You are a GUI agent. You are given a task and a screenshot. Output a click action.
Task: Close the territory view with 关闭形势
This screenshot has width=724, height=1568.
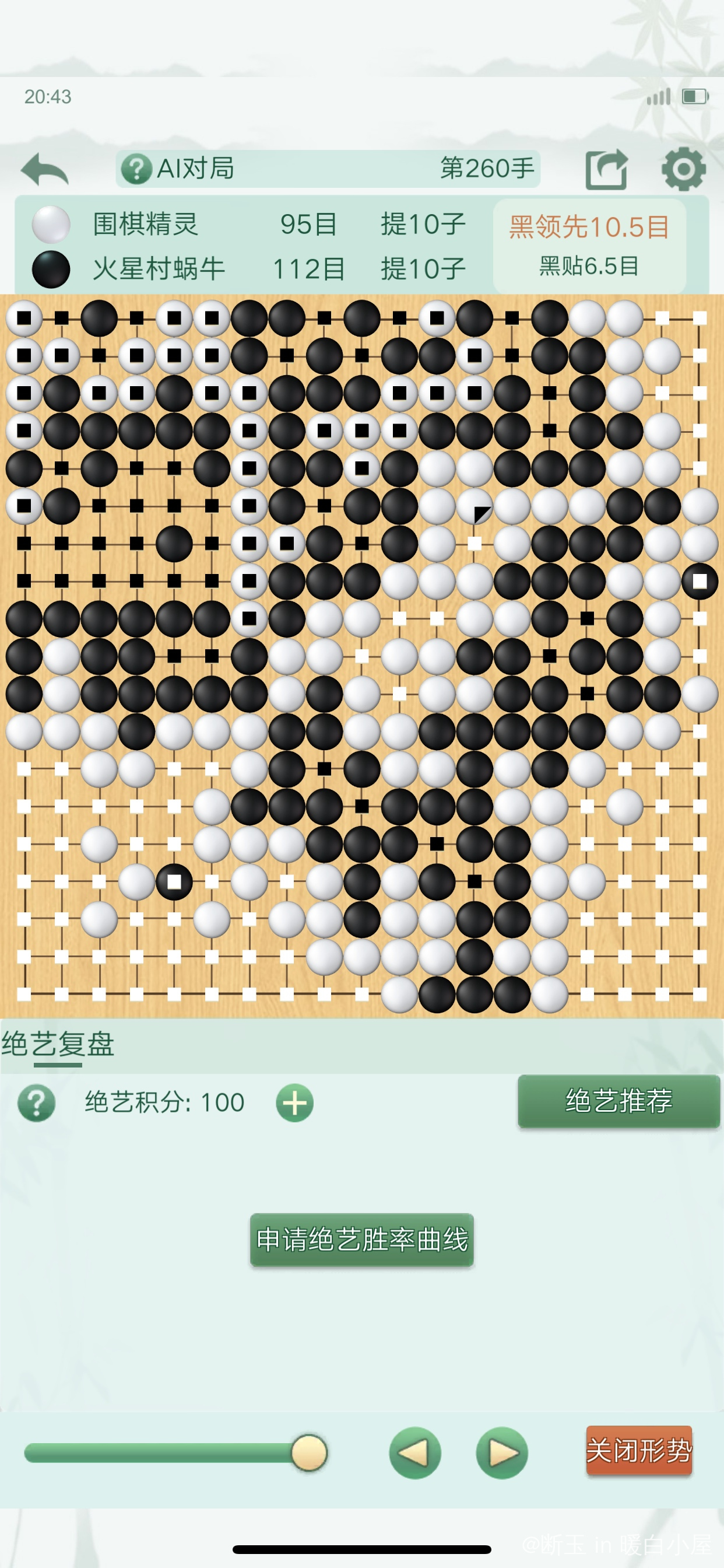(x=639, y=1451)
